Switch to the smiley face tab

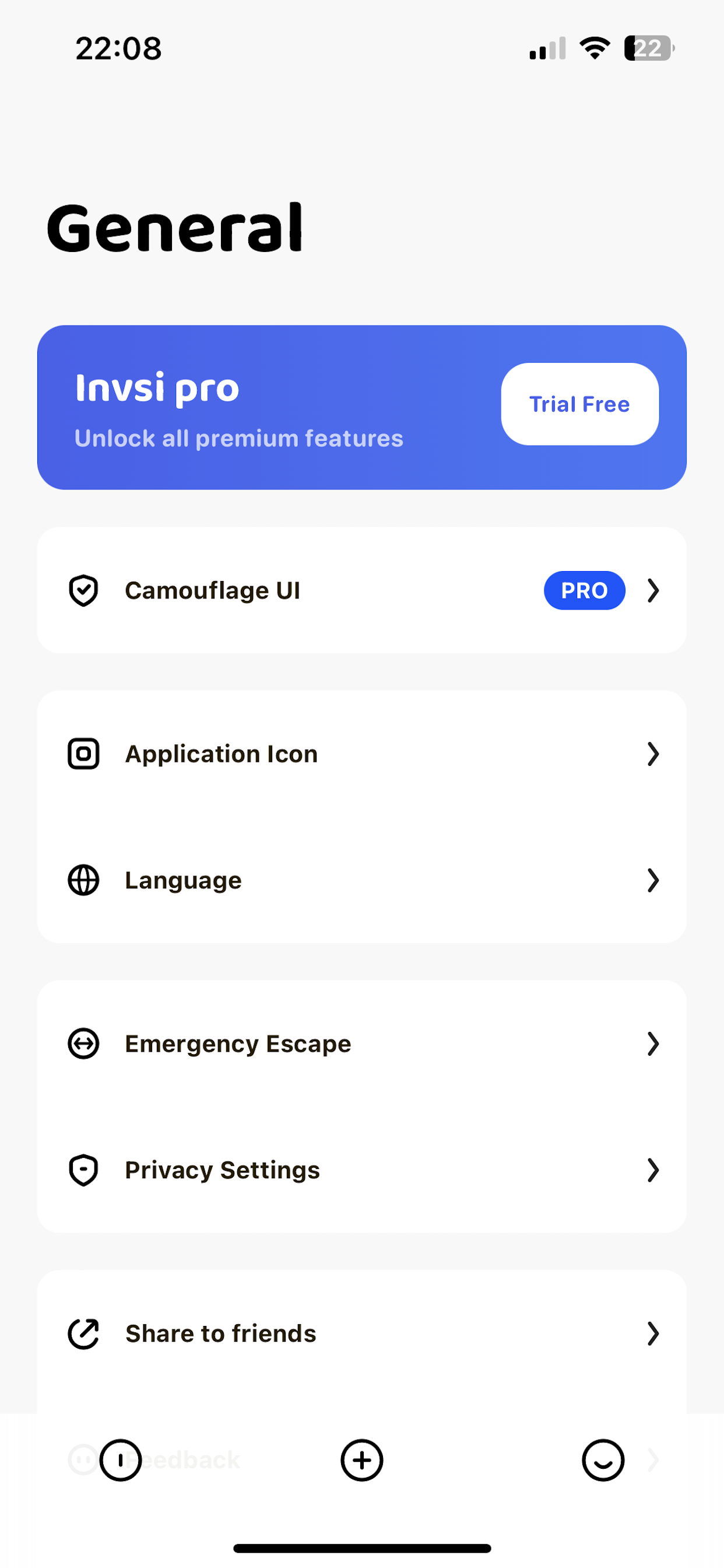tap(603, 1460)
